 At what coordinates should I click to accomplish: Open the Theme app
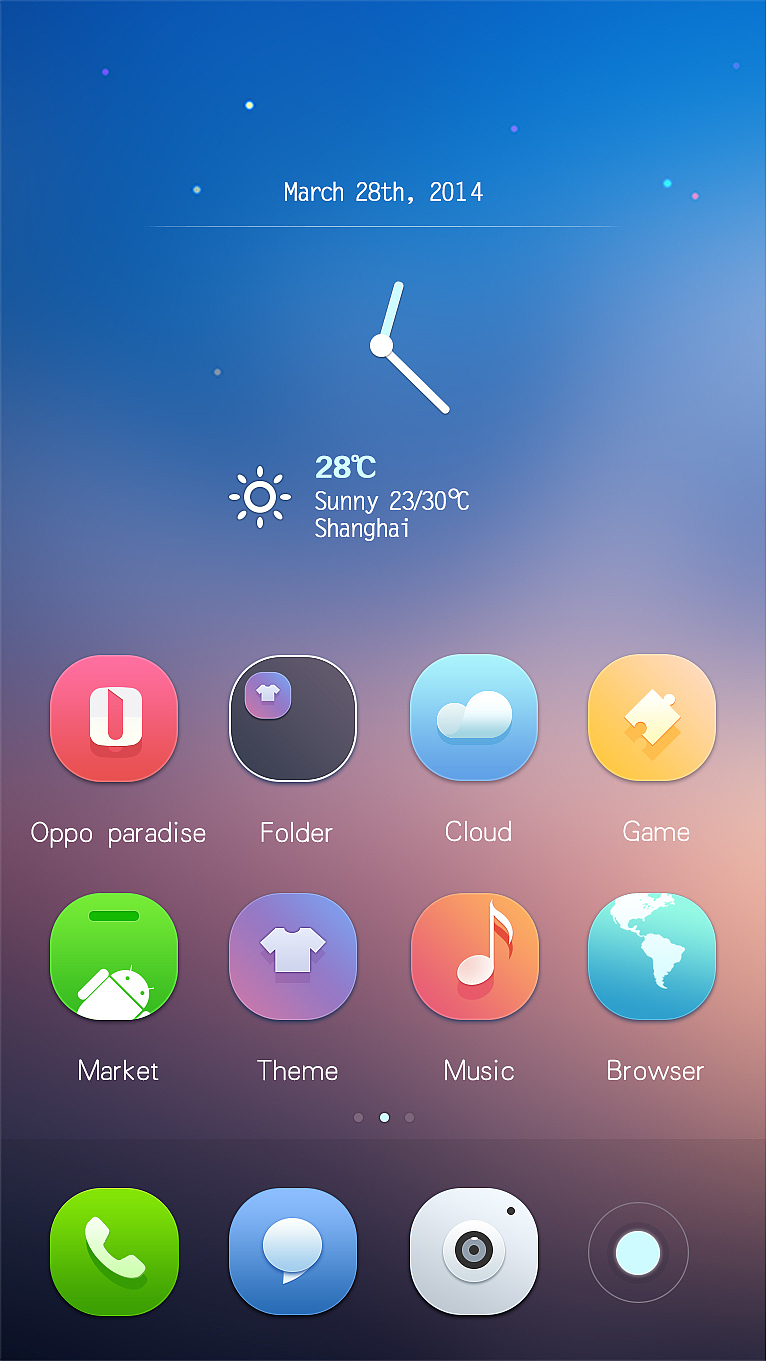click(x=293, y=957)
